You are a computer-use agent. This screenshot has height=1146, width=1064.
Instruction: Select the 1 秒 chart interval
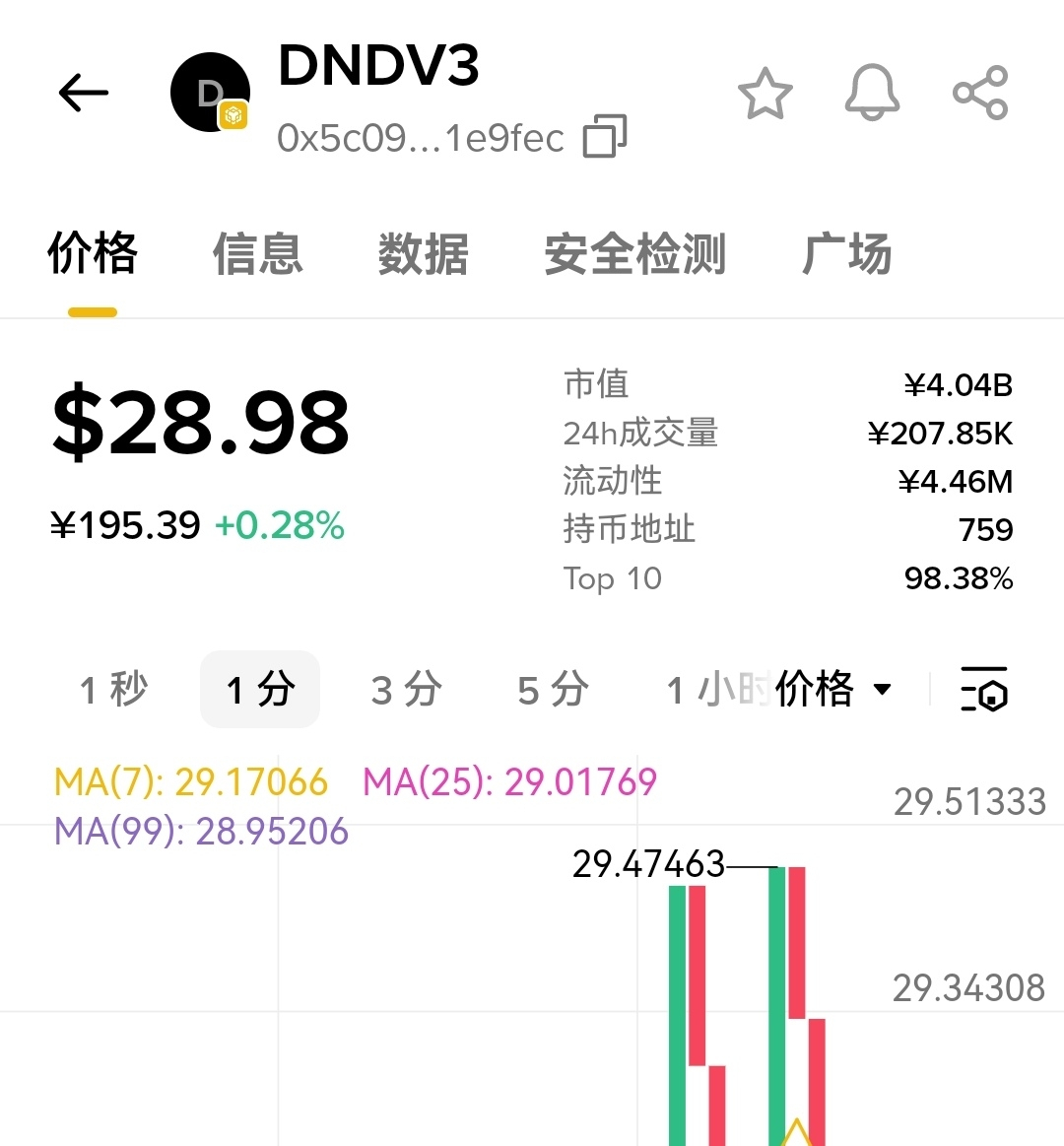[x=114, y=689]
